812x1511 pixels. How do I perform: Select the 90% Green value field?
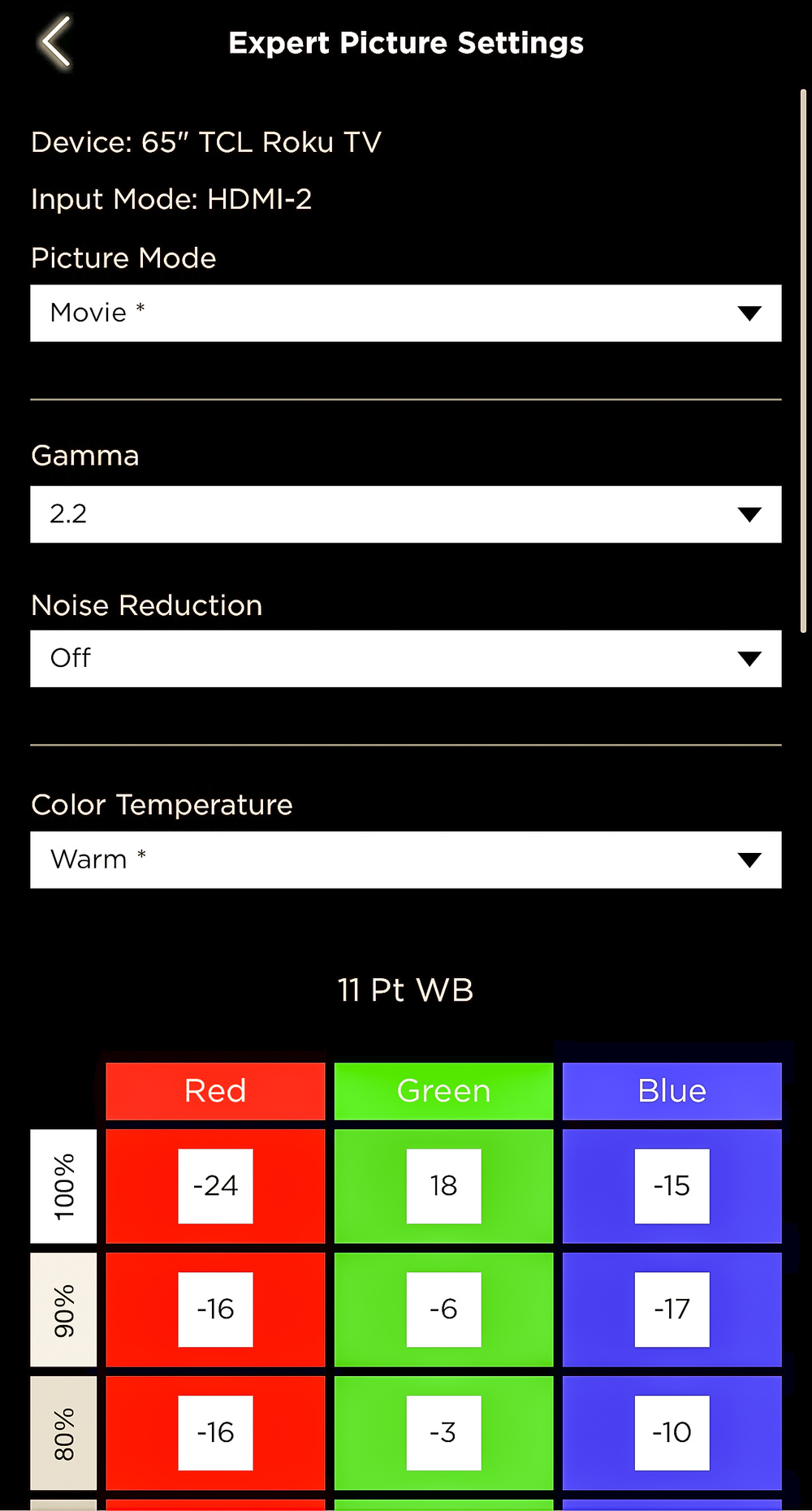click(x=443, y=1310)
